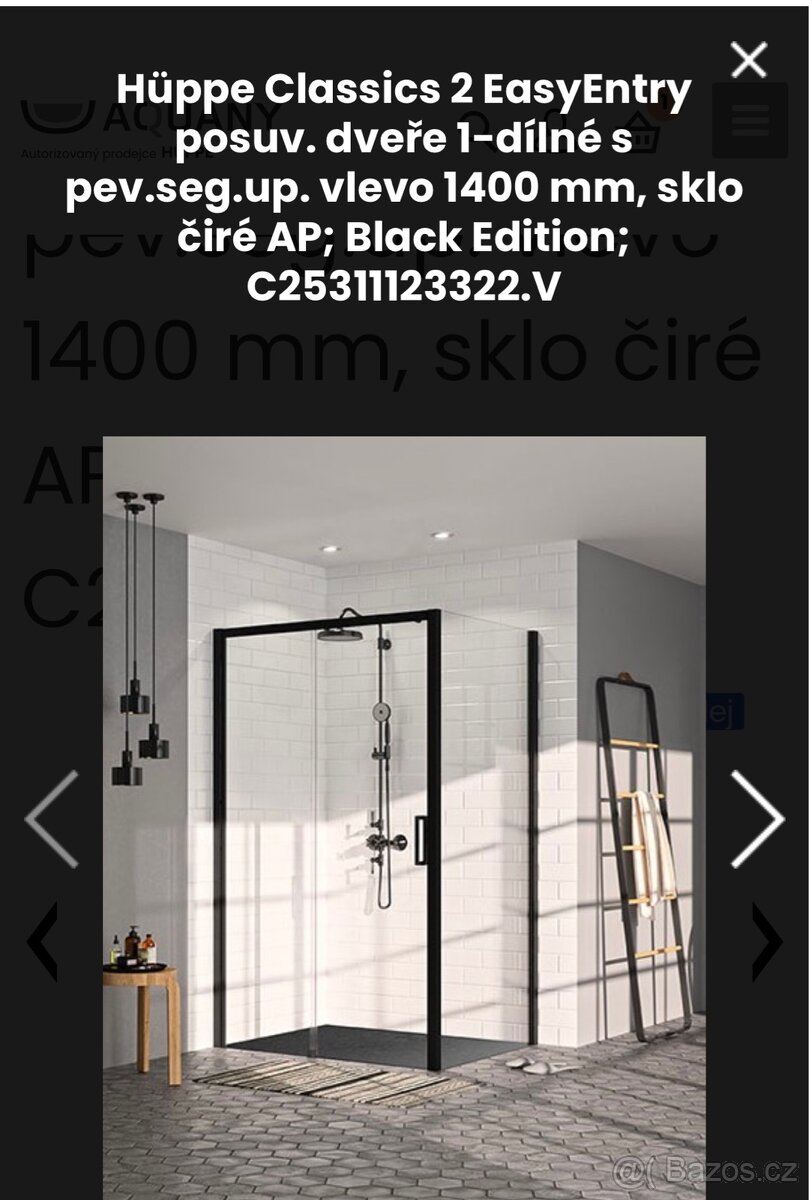Image resolution: width=809 pixels, height=1200 pixels.
Task: Close the product image lightbox
Action: [748, 61]
